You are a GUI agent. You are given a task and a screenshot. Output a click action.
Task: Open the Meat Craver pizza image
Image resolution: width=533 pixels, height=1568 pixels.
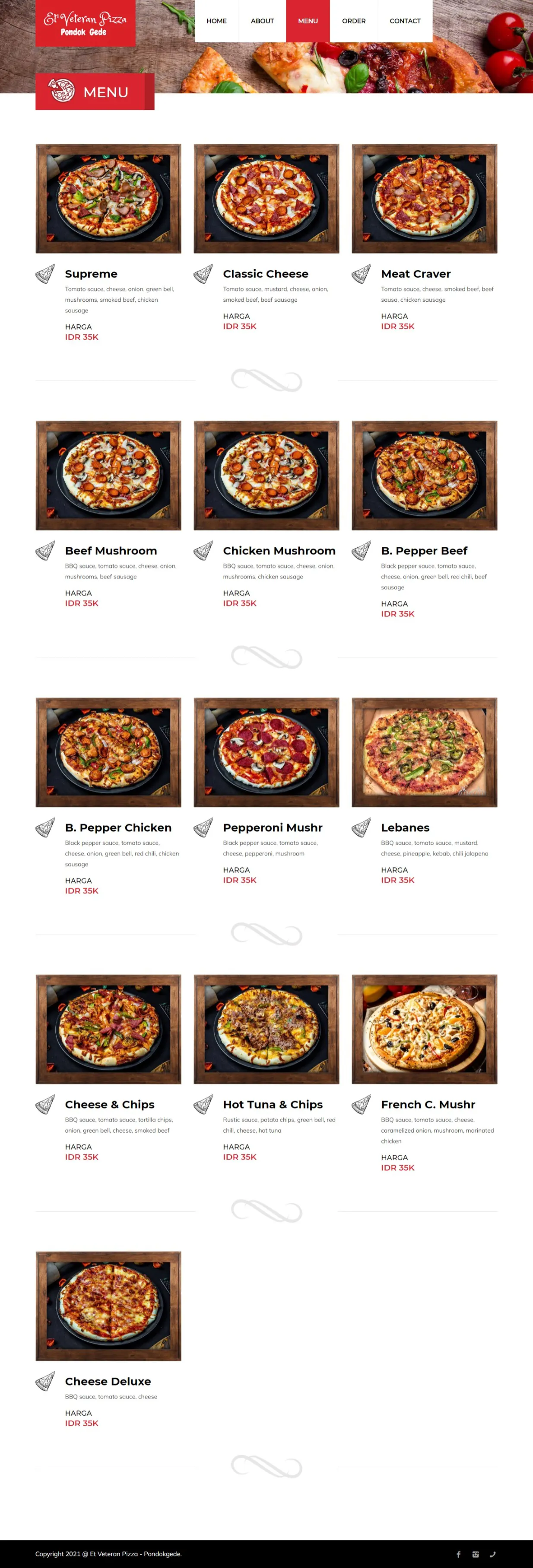click(x=424, y=198)
